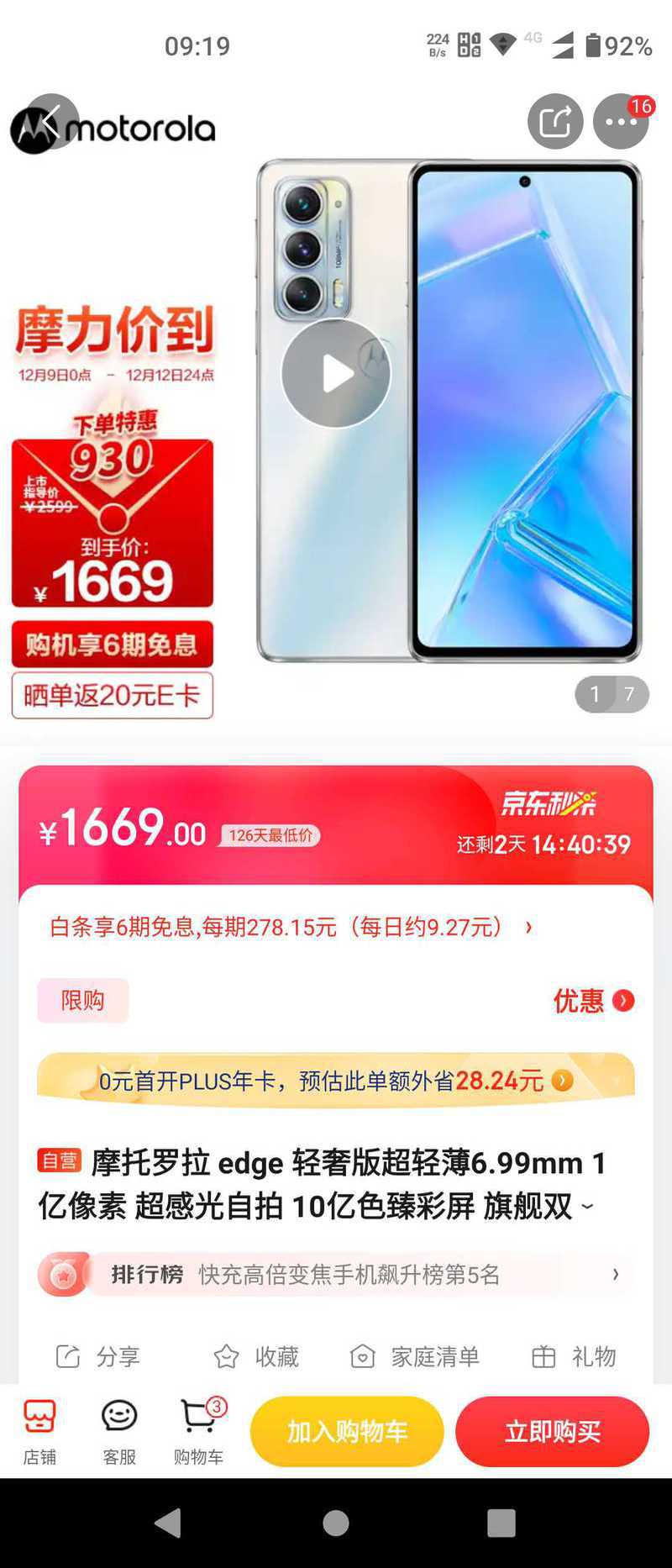Share this product via top share icon

[555, 122]
